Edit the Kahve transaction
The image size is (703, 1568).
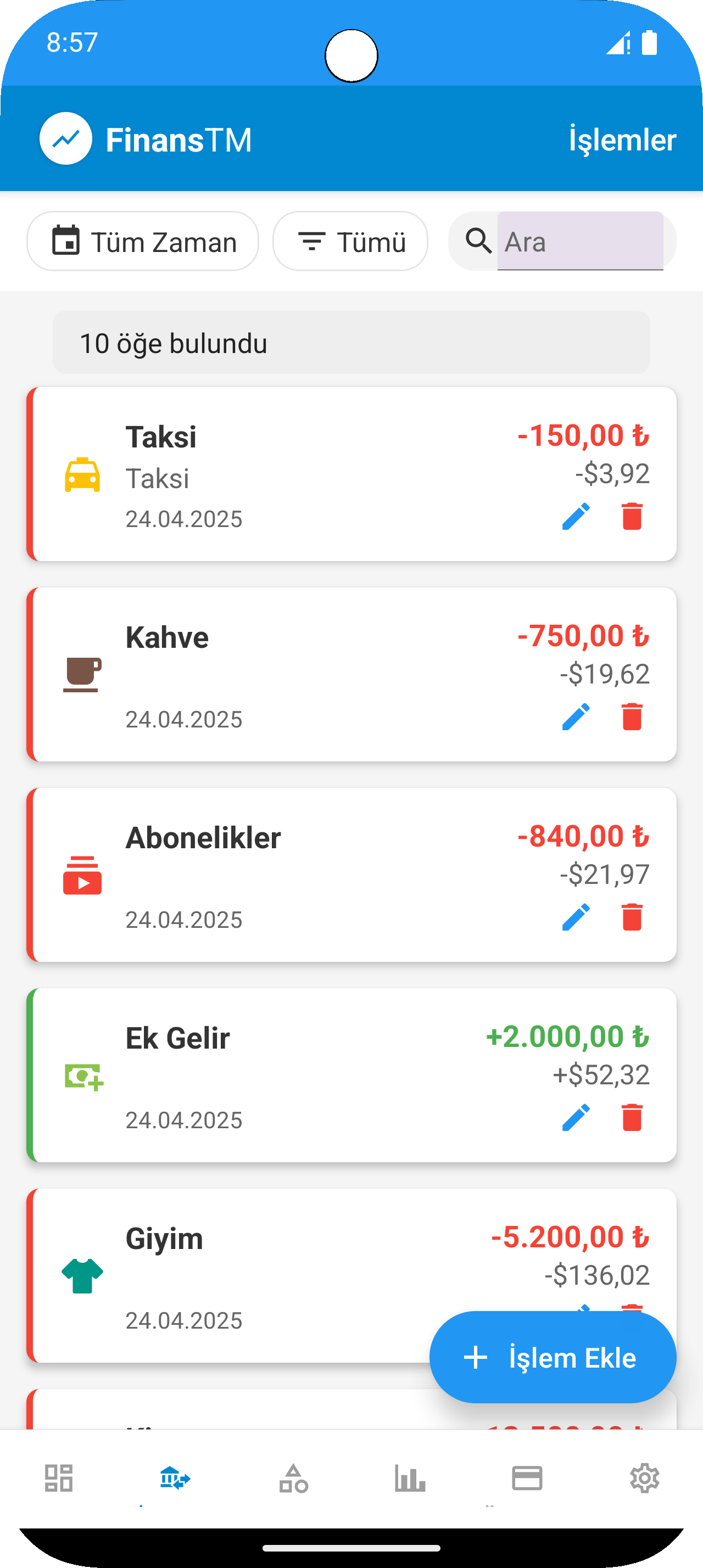[x=576, y=716]
